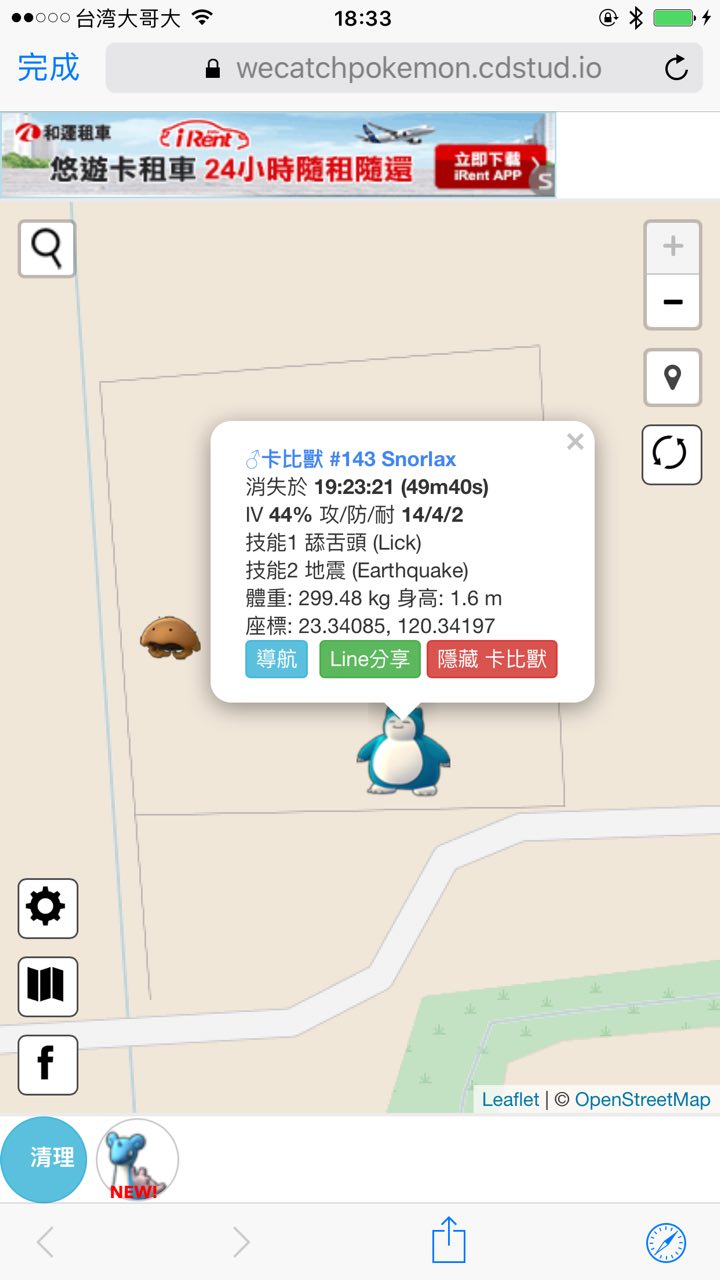Refresh the Pokémon scan
The height and width of the screenshot is (1280, 720).
click(x=671, y=454)
